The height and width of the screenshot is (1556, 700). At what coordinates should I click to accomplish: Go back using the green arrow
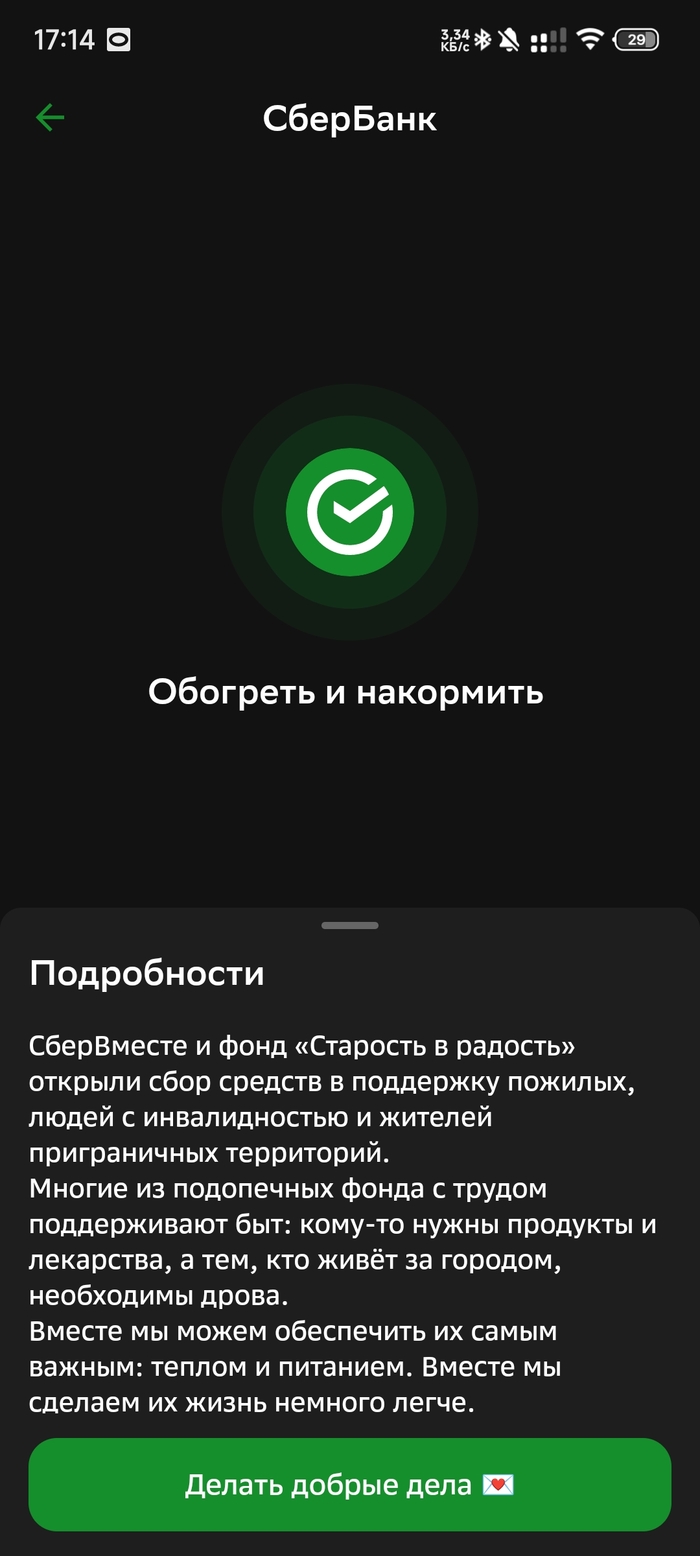pos(49,118)
